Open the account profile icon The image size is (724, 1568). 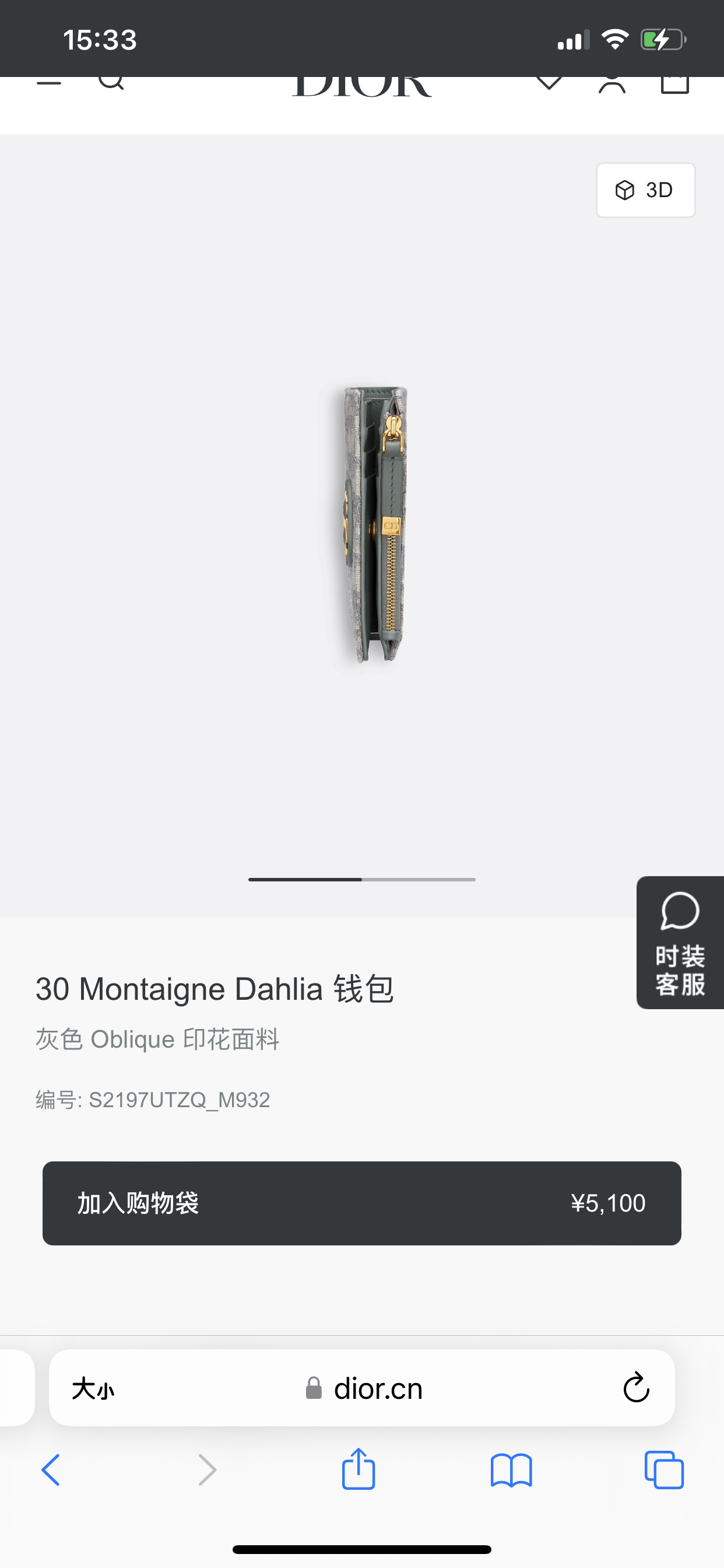(611, 83)
